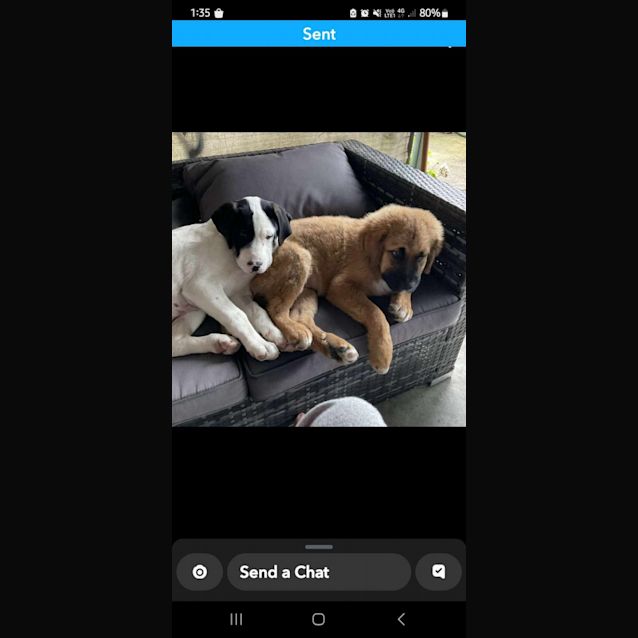638x638 pixels.
Task: Open recent apps from the navigation bar
Action: point(236,619)
